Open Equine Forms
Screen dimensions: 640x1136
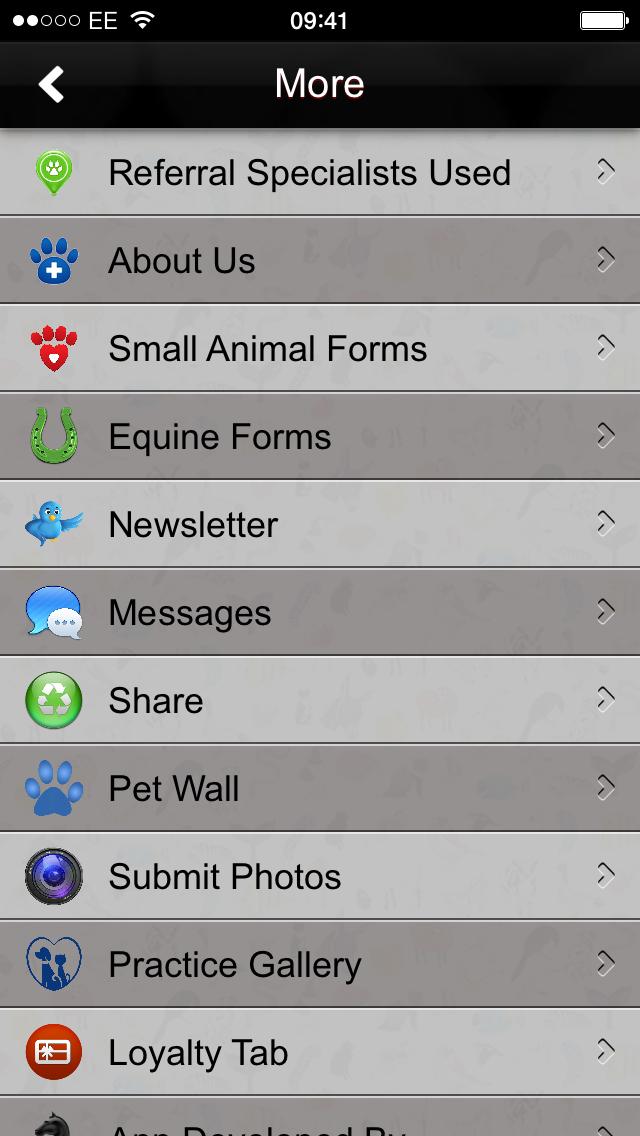tap(220, 437)
